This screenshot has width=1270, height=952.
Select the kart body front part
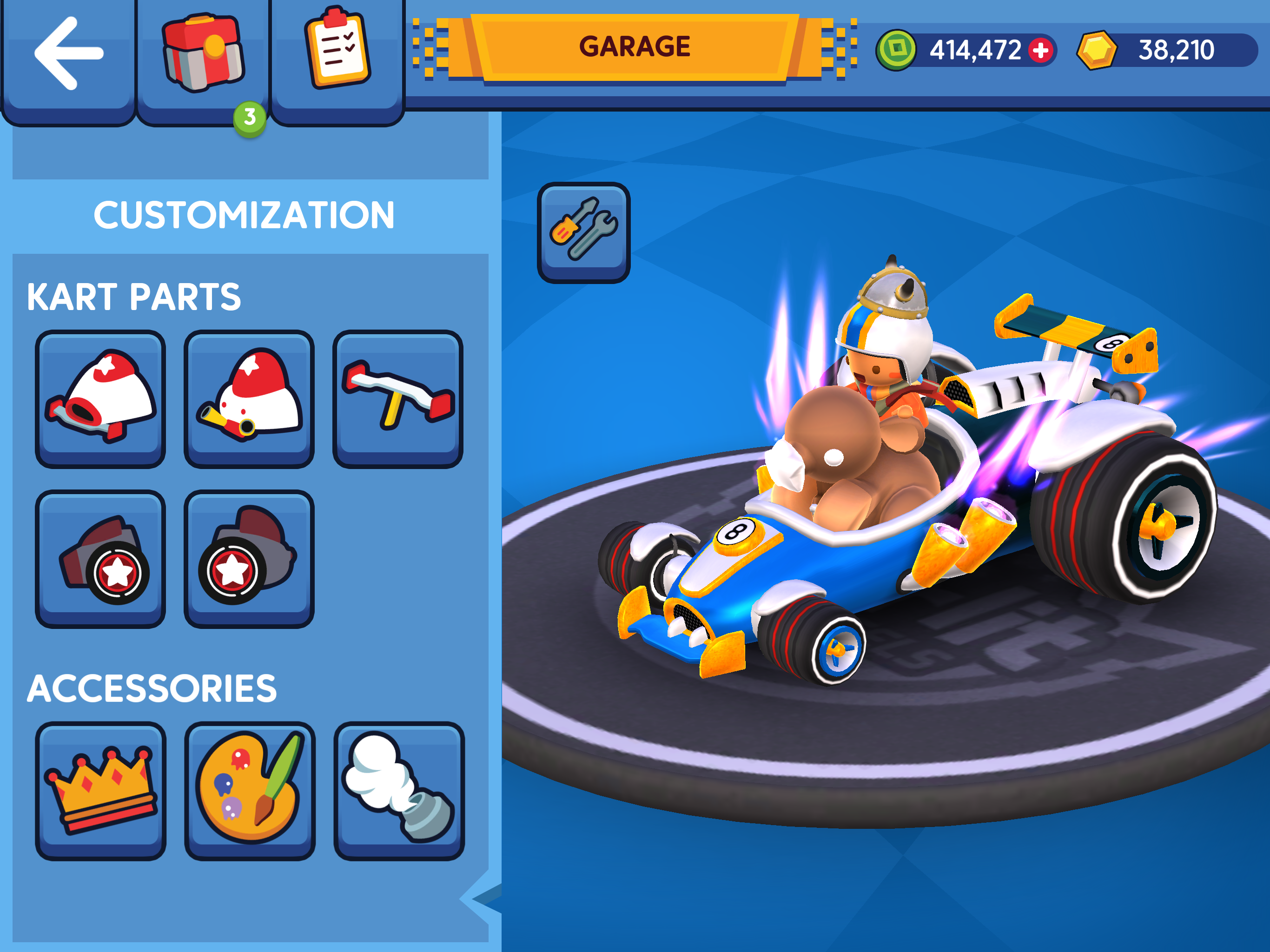click(x=100, y=398)
